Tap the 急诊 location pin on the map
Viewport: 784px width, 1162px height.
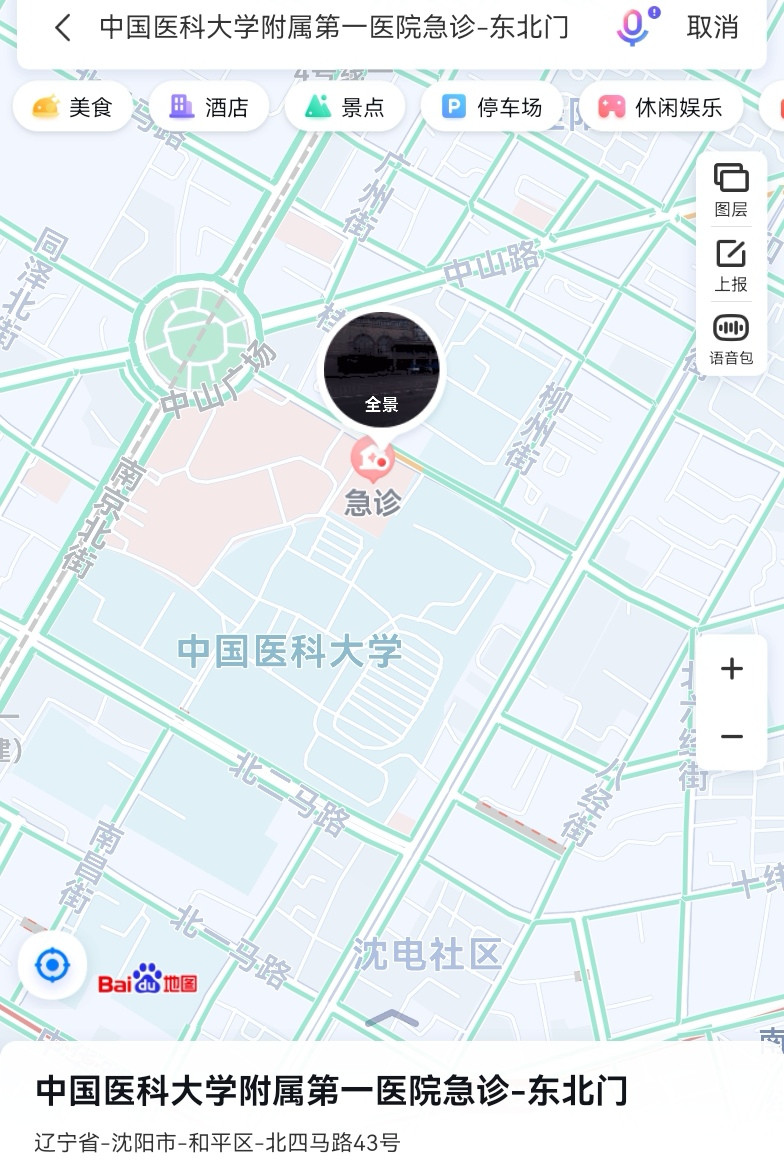click(x=373, y=459)
